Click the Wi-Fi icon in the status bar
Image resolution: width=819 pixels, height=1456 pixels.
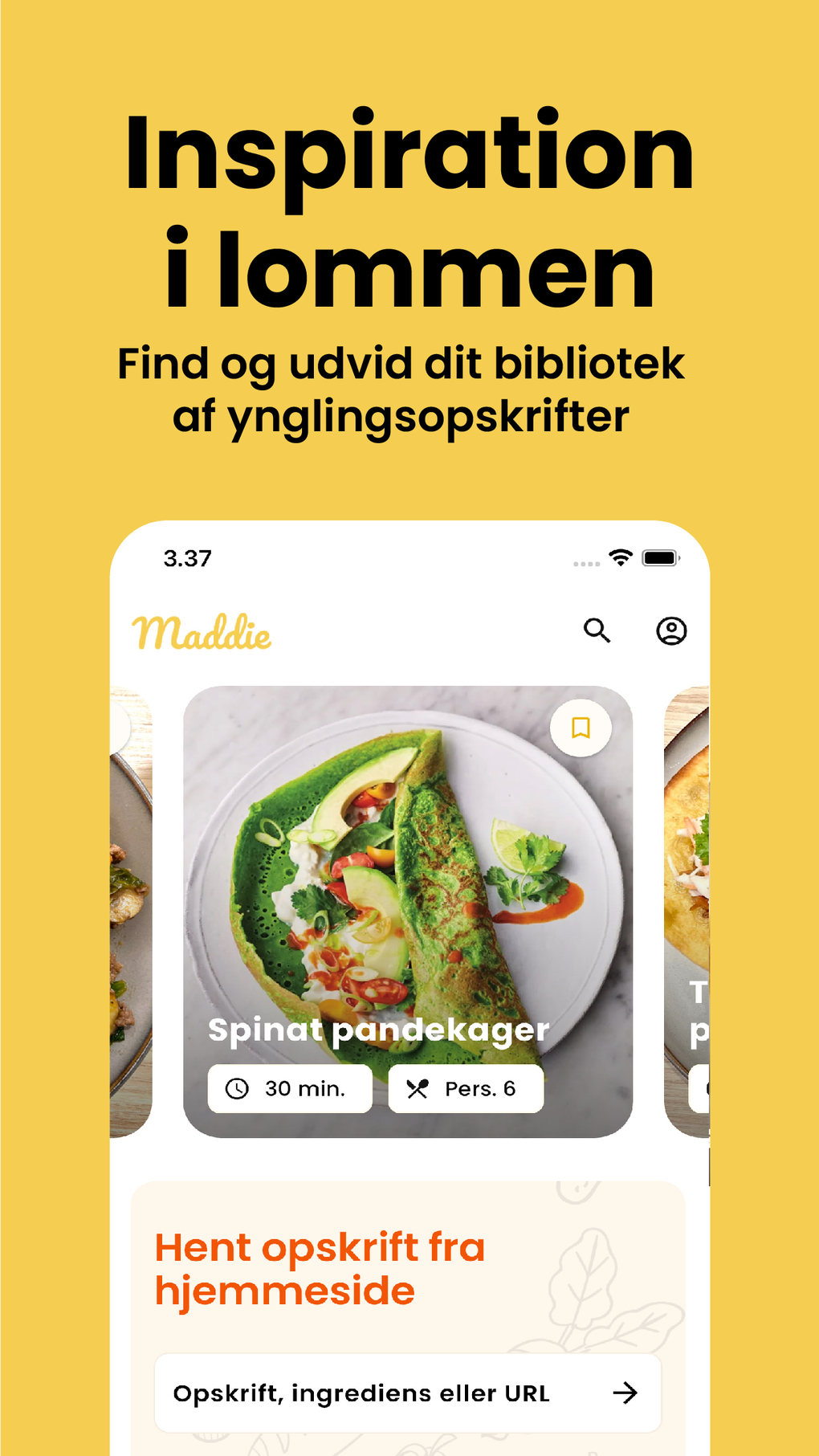pos(619,556)
